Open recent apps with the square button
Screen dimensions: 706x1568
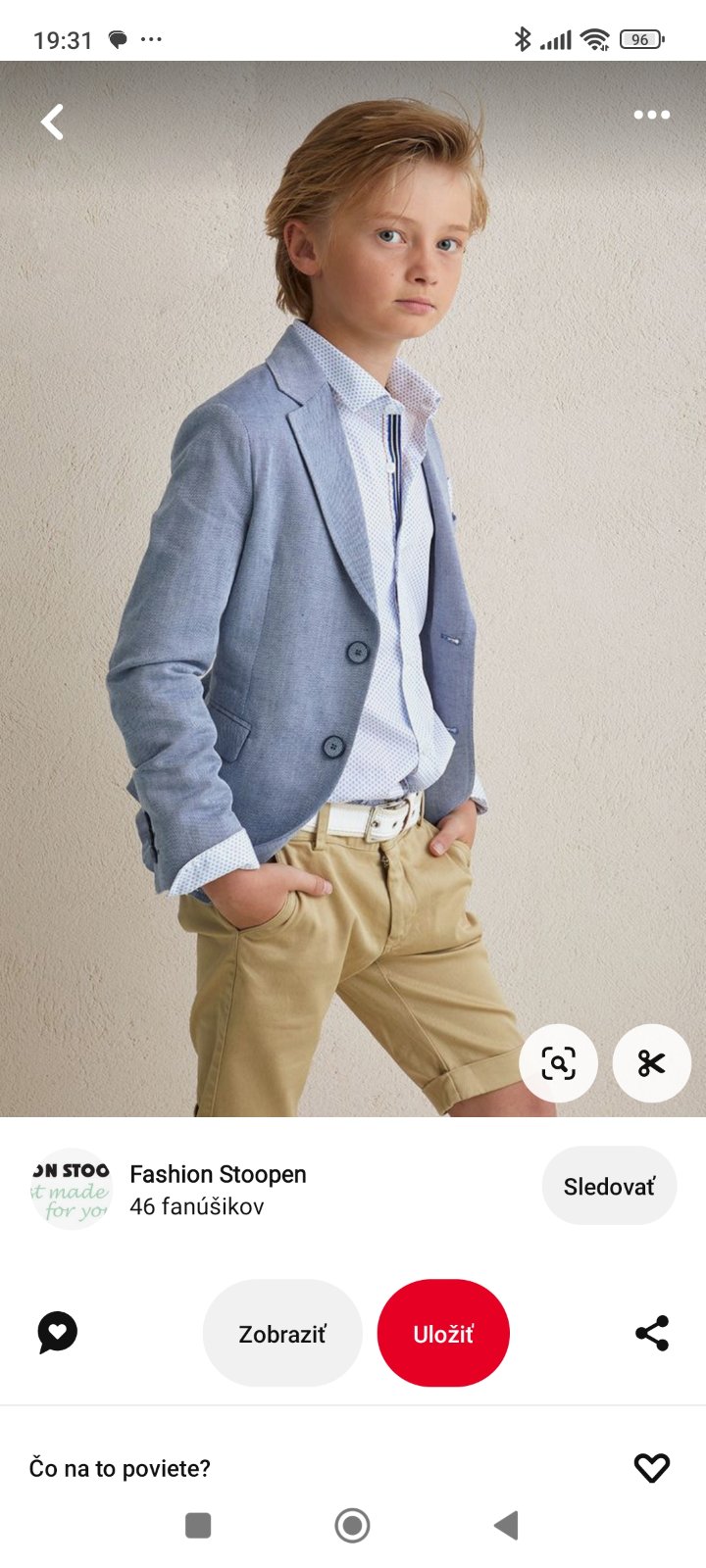click(x=198, y=1526)
